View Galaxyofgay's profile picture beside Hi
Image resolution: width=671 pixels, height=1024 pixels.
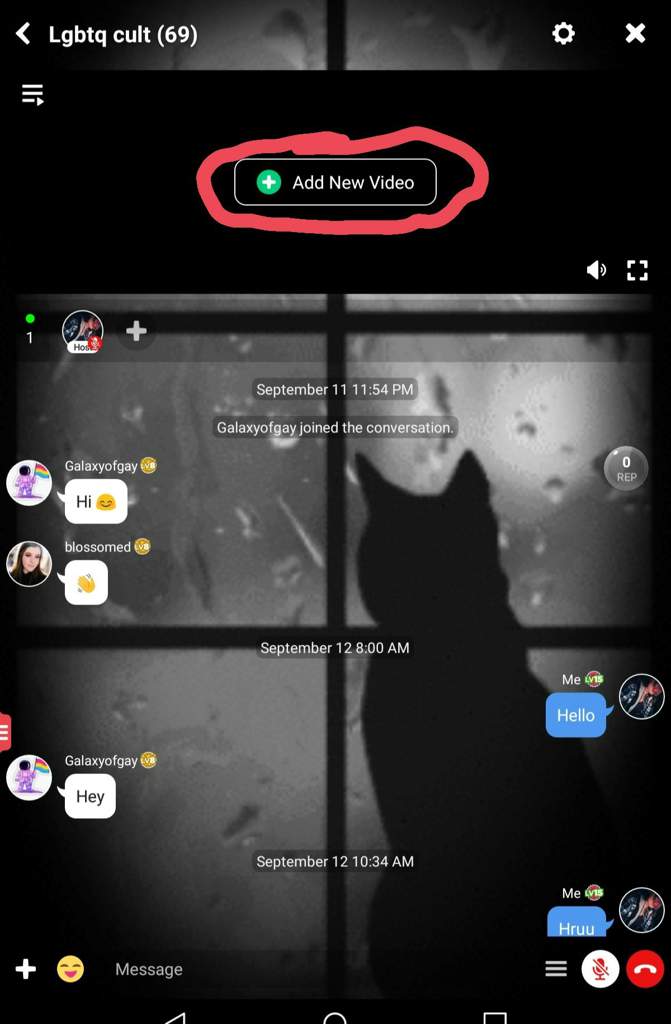29,483
